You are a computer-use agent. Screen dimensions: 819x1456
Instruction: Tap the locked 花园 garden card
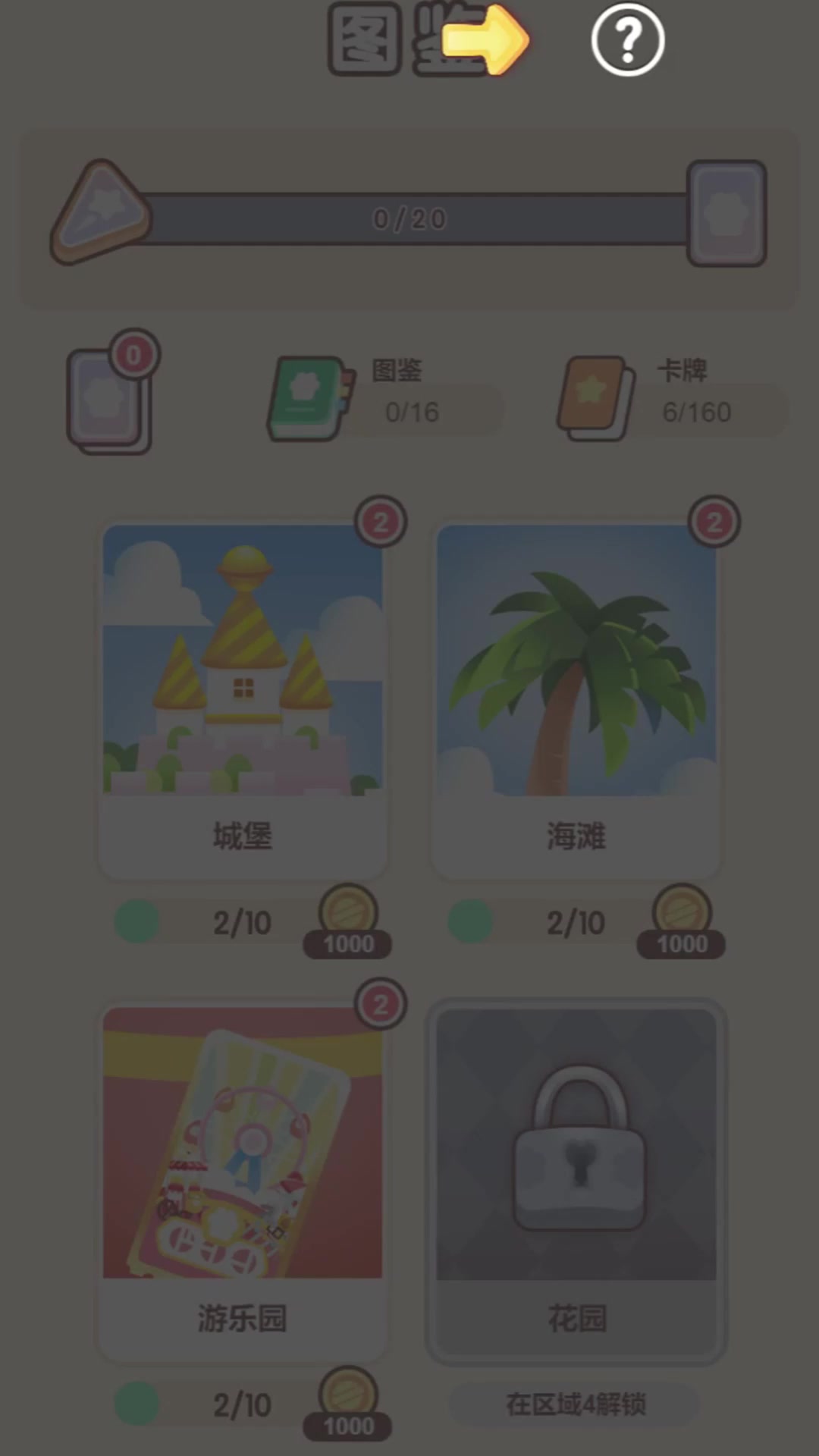point(576,1181)
